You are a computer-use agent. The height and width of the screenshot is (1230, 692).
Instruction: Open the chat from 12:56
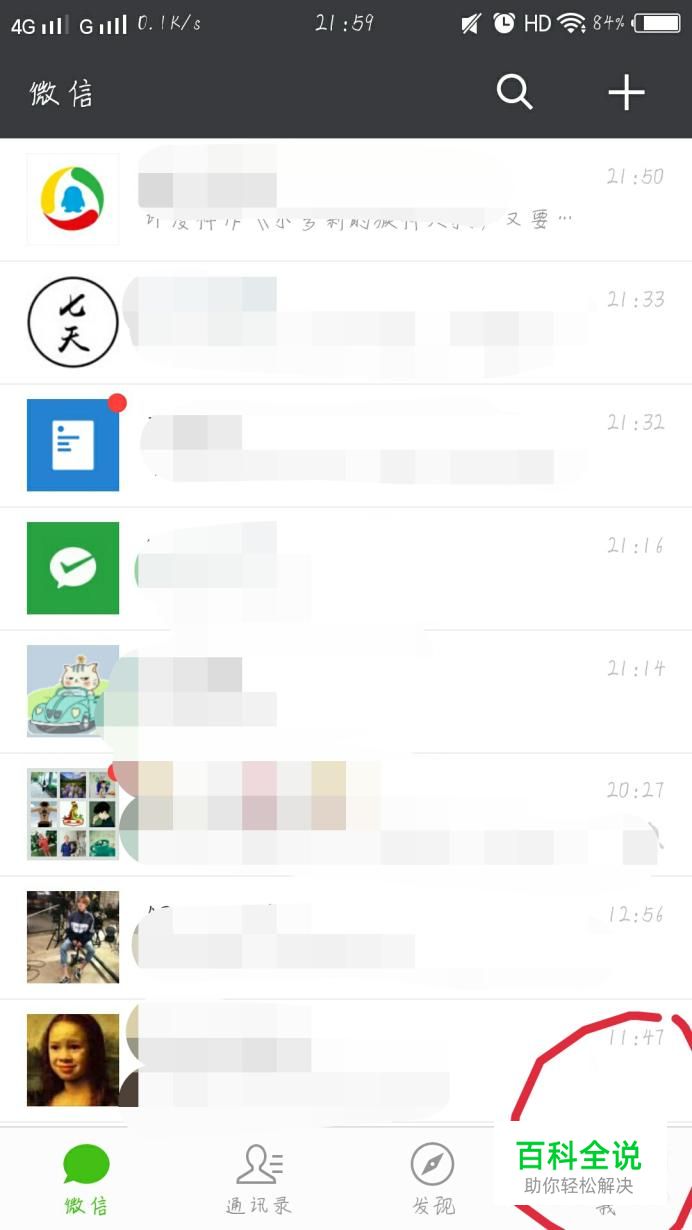pos(346,937)
